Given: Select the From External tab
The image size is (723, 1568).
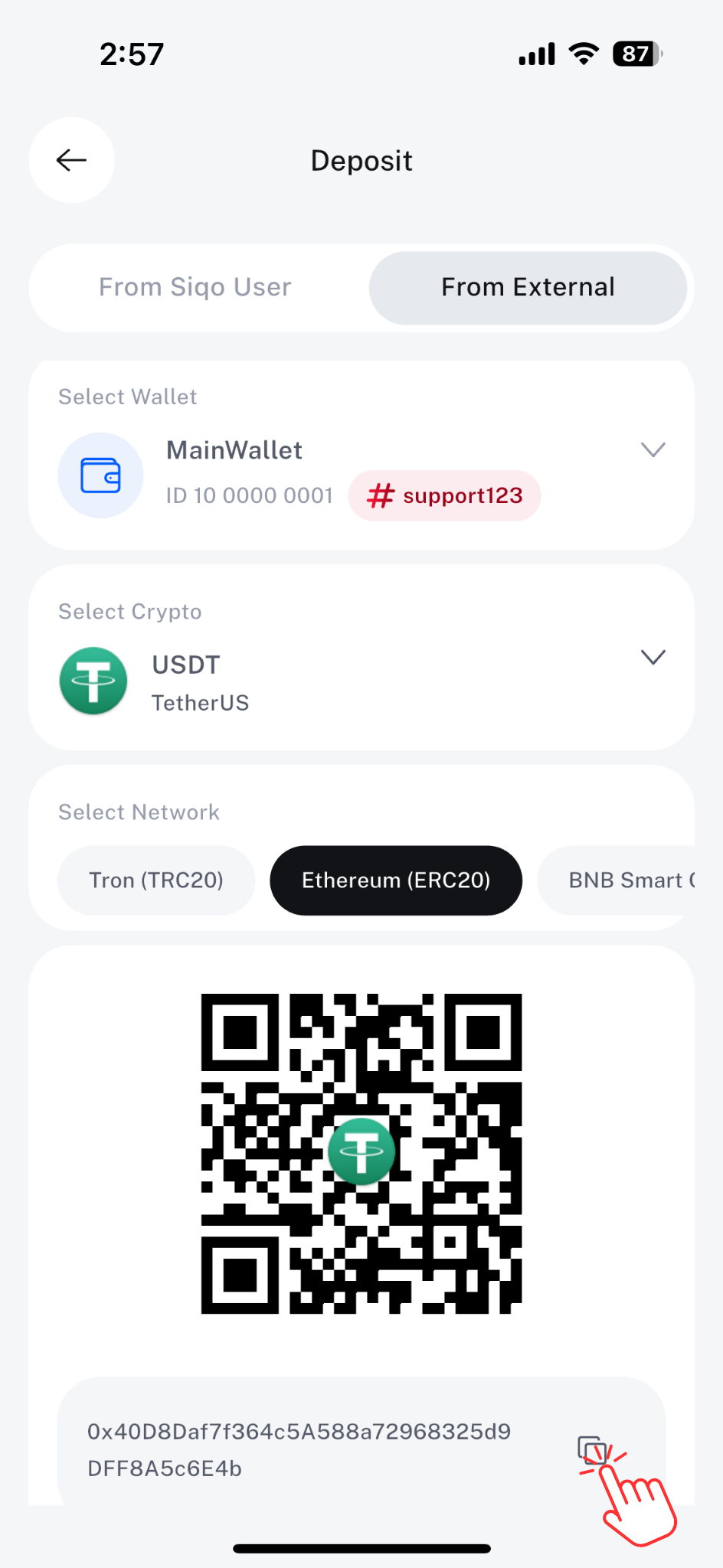Looking at the screenshot, I should point(528,287).
